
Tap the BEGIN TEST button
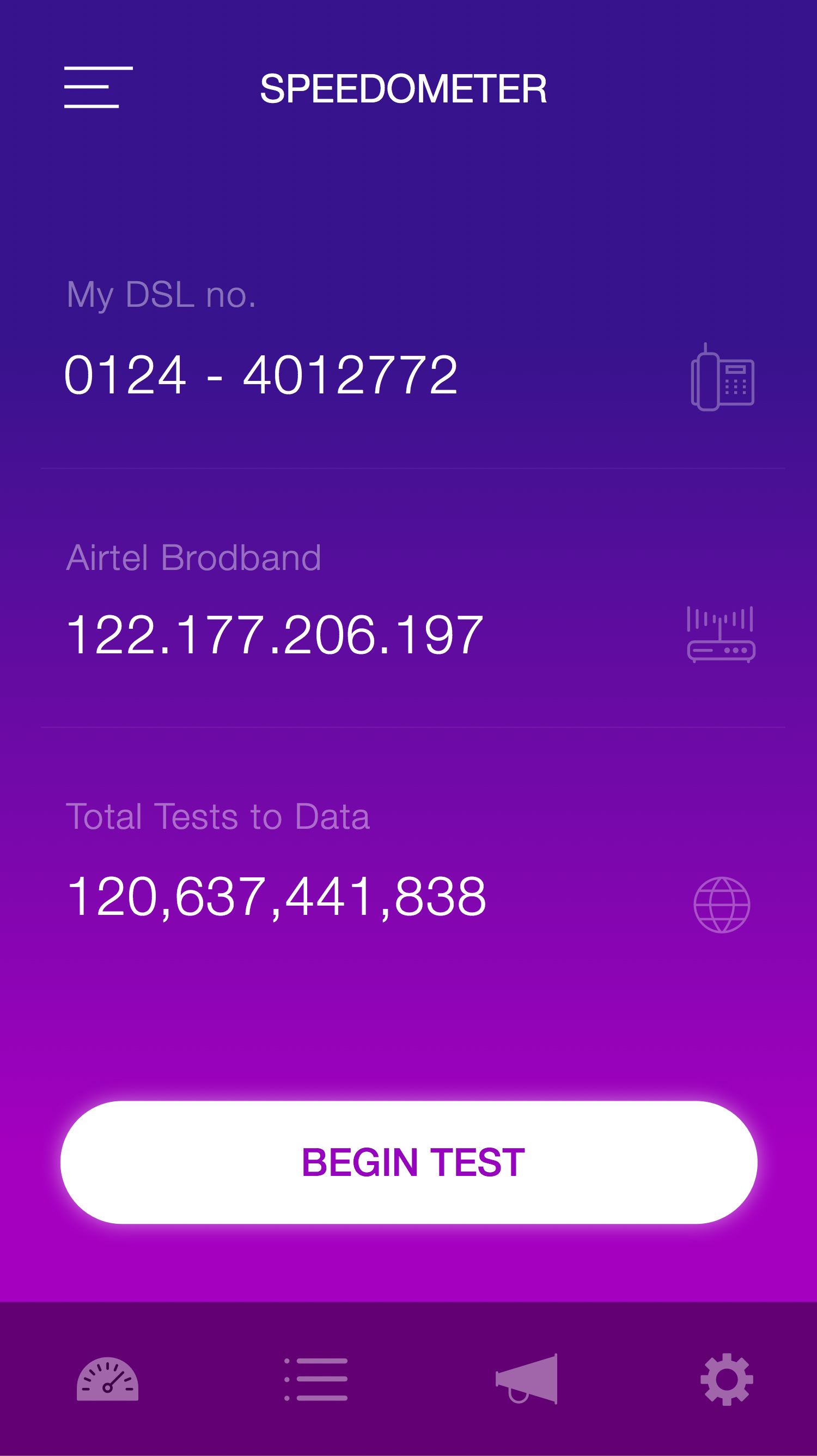click(408, 1162)
